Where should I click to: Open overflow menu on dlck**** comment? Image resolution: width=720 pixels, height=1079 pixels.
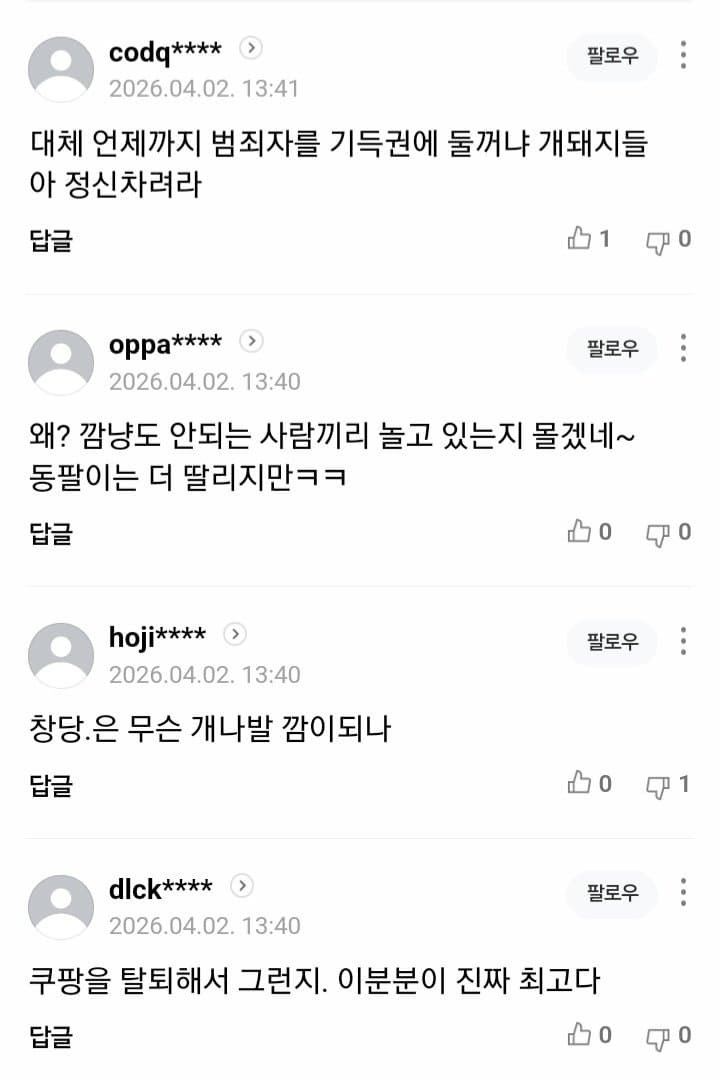coord(683,893)
